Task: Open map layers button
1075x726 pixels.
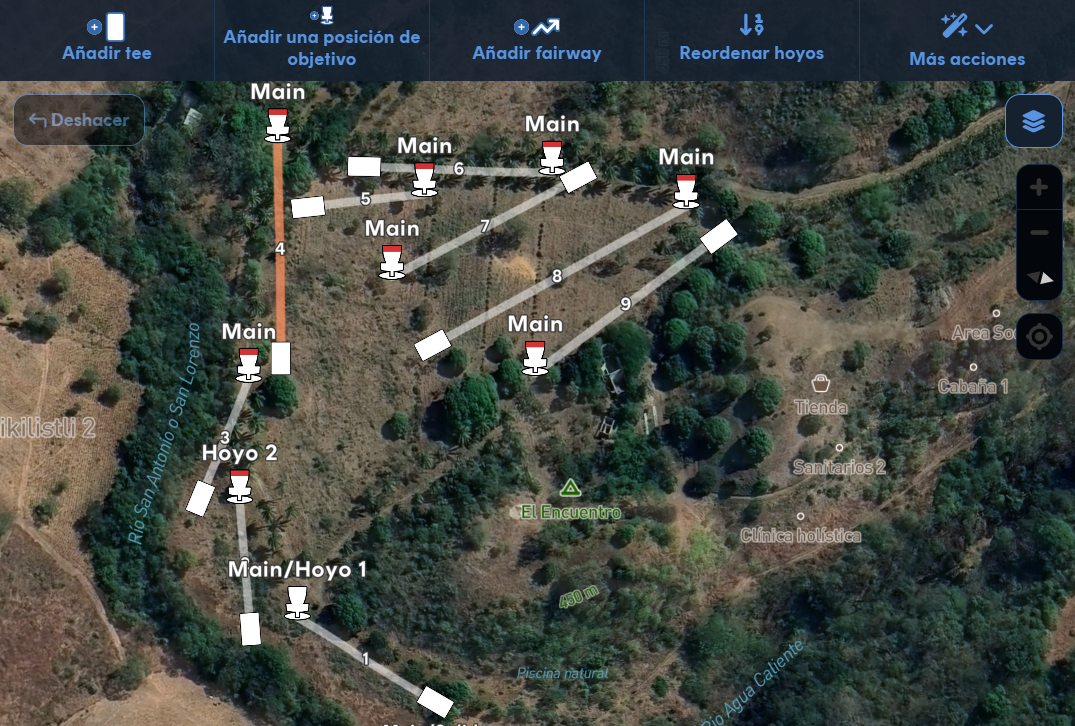Action: 1033,121
